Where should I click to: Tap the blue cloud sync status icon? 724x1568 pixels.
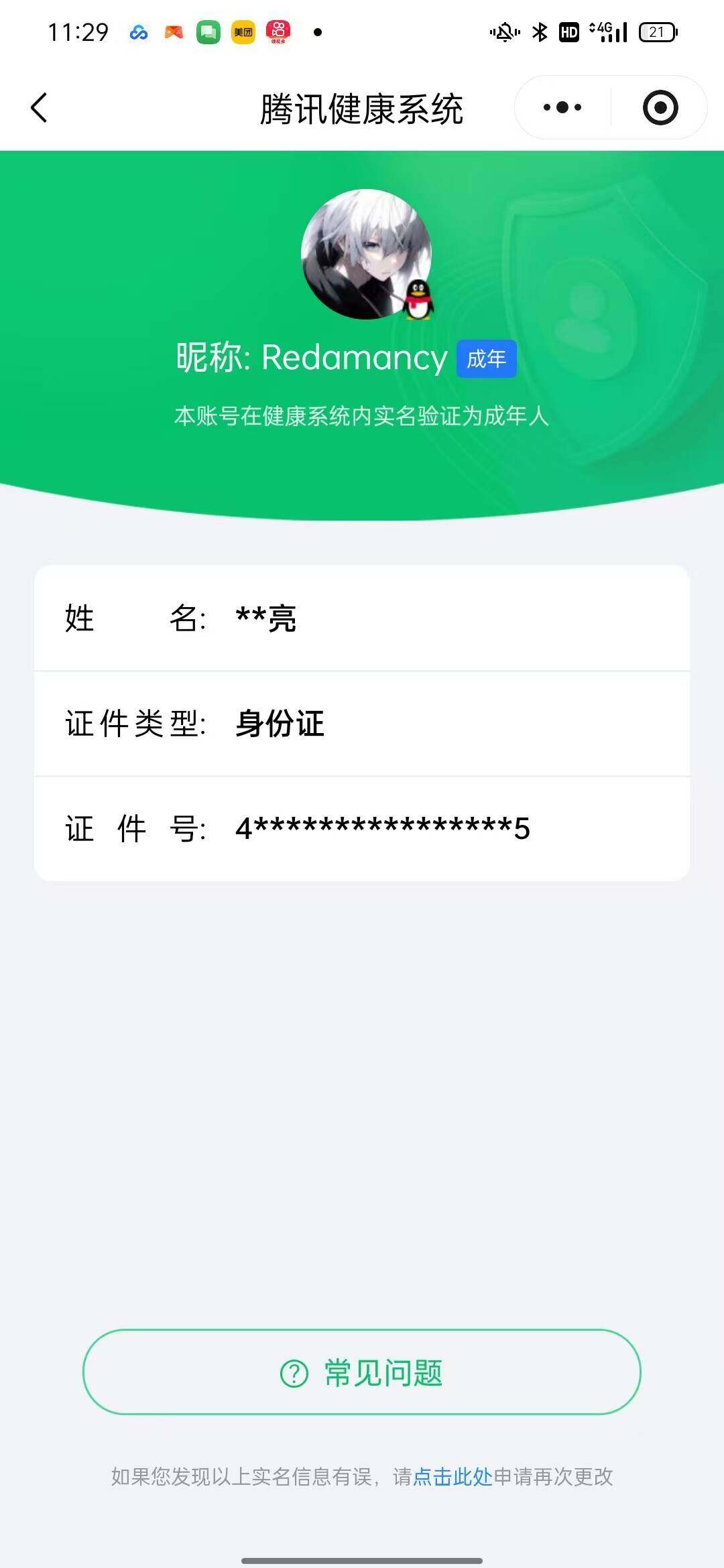pos(139,31)
